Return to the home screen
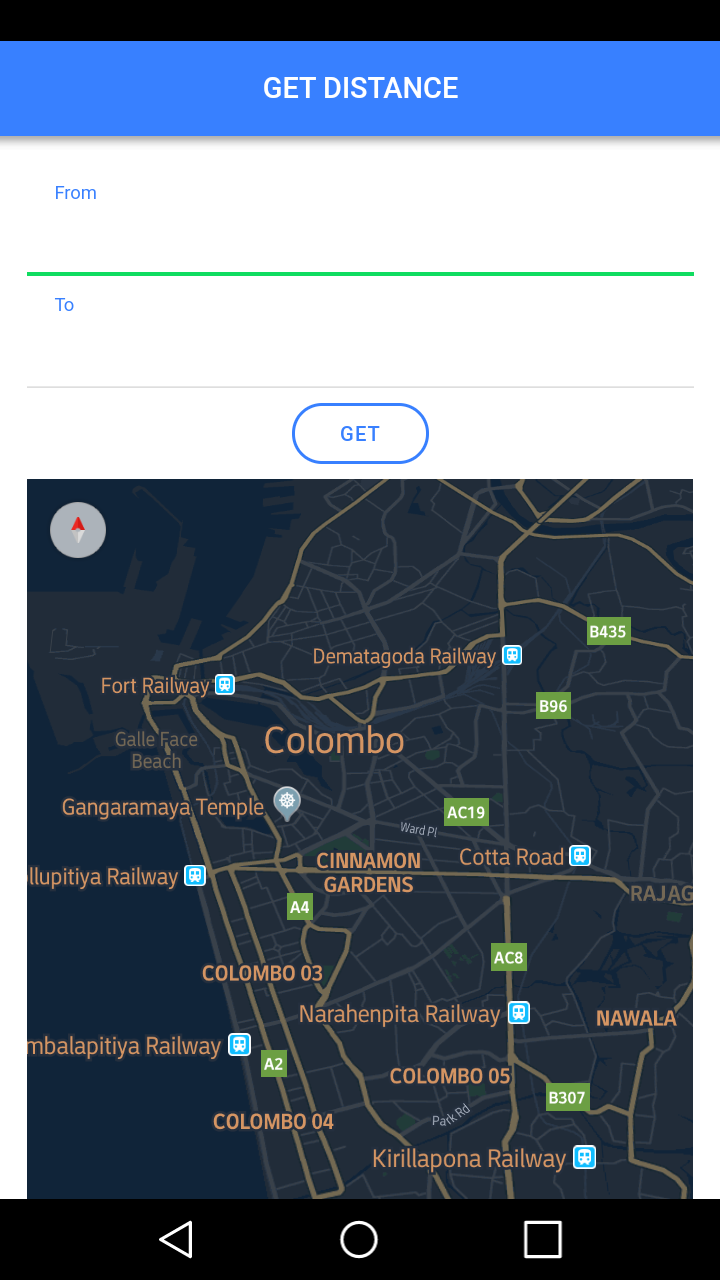Screen dimensions: 720x1280 [359, 1240]
